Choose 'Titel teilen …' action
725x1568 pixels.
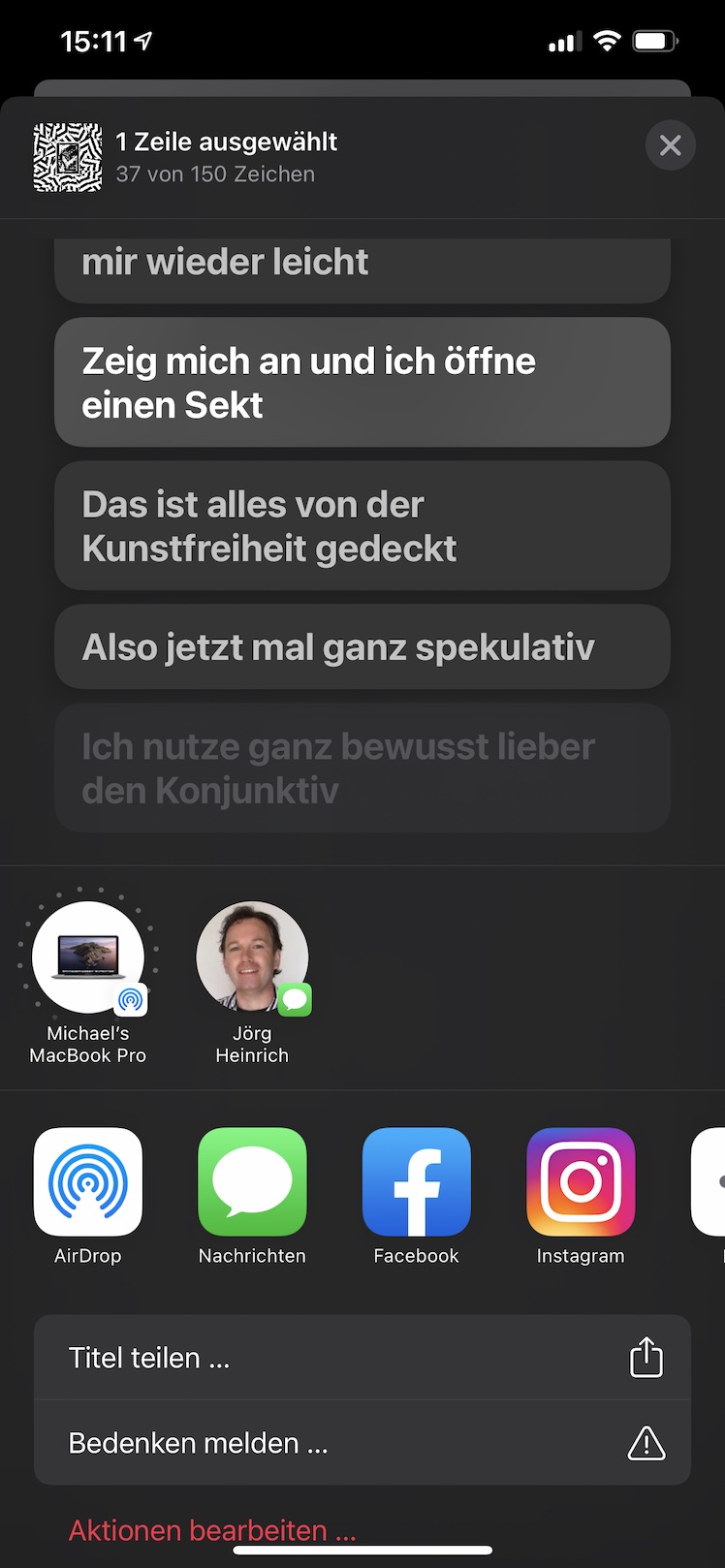(362, 1358)
